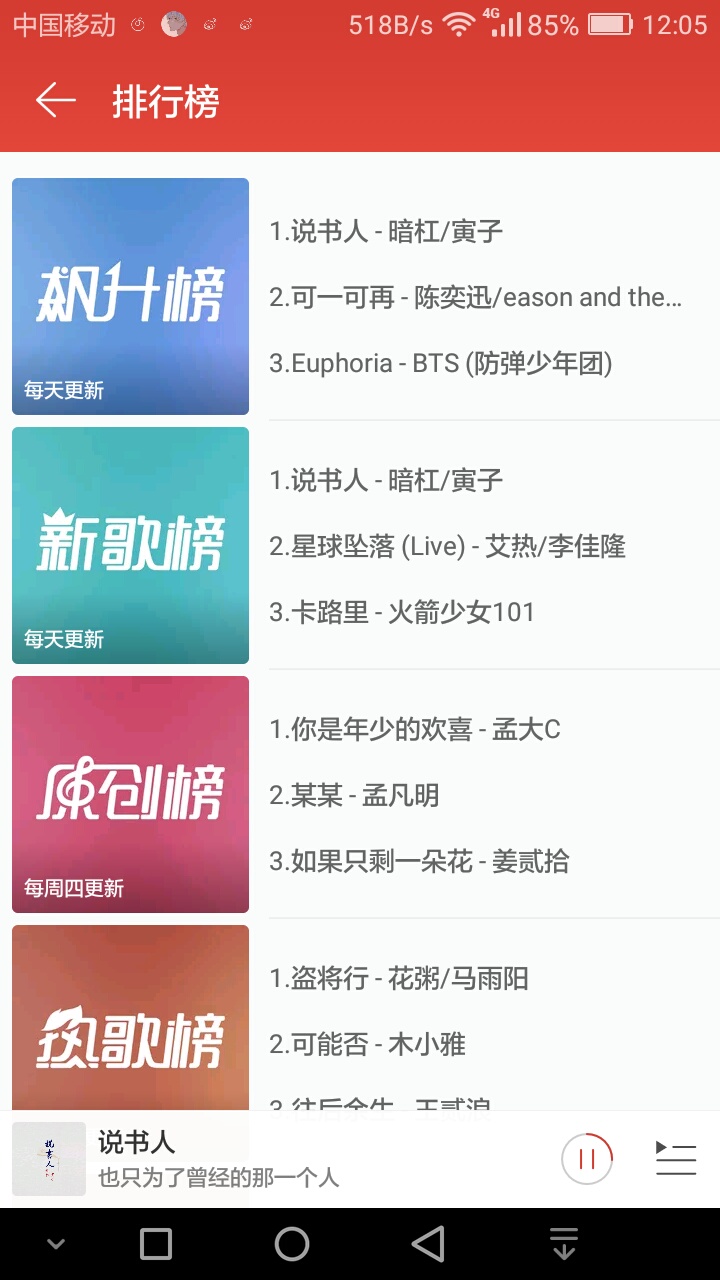Screen dimensions: 720x1280
Task: Tap the system home button
Action: [x=292, y=1244]
